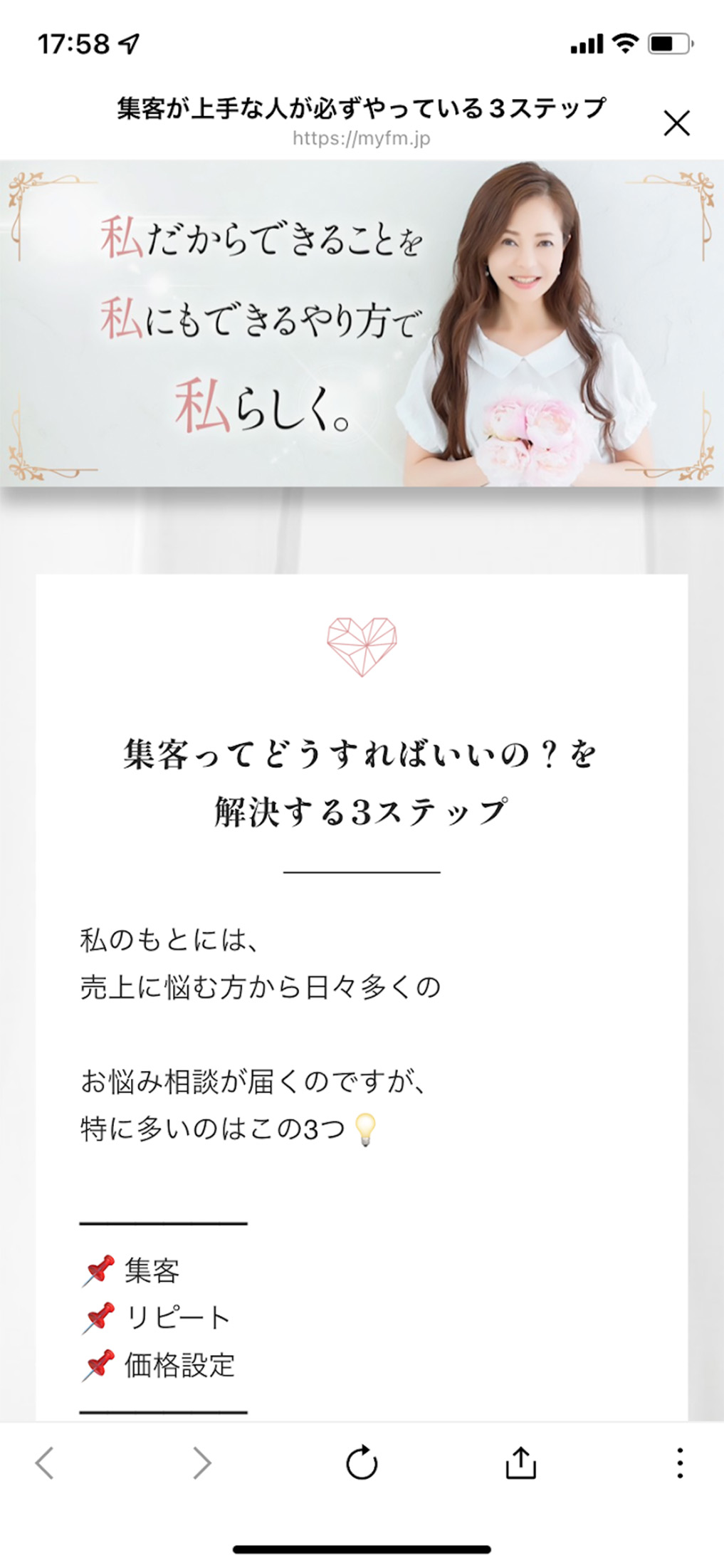Share this page via share icon
The image size is (724, 1568).
coord(520,1463)
